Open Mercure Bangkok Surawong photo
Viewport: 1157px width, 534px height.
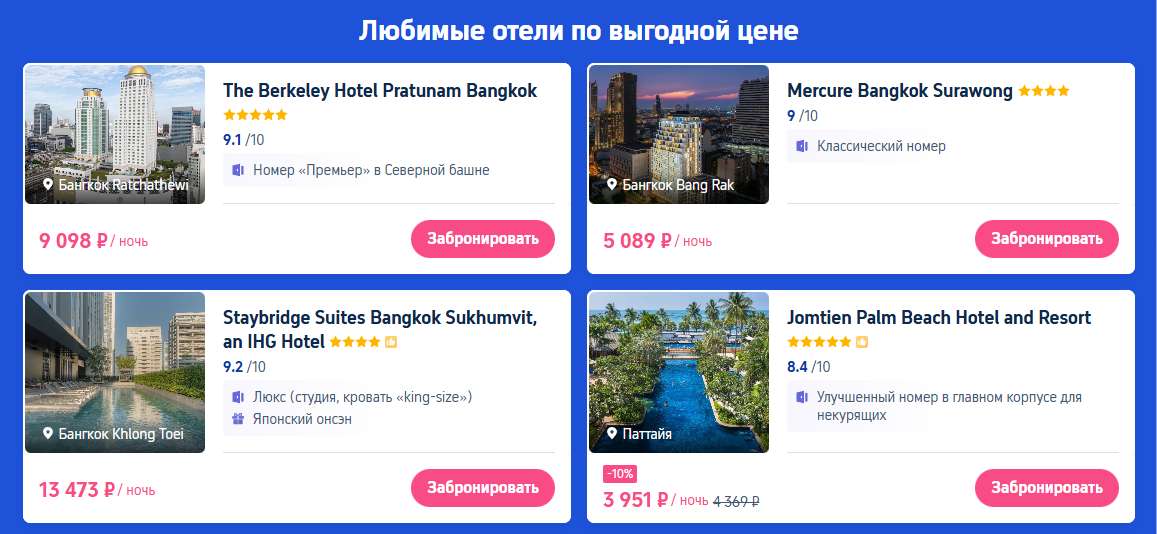point(678,134)
